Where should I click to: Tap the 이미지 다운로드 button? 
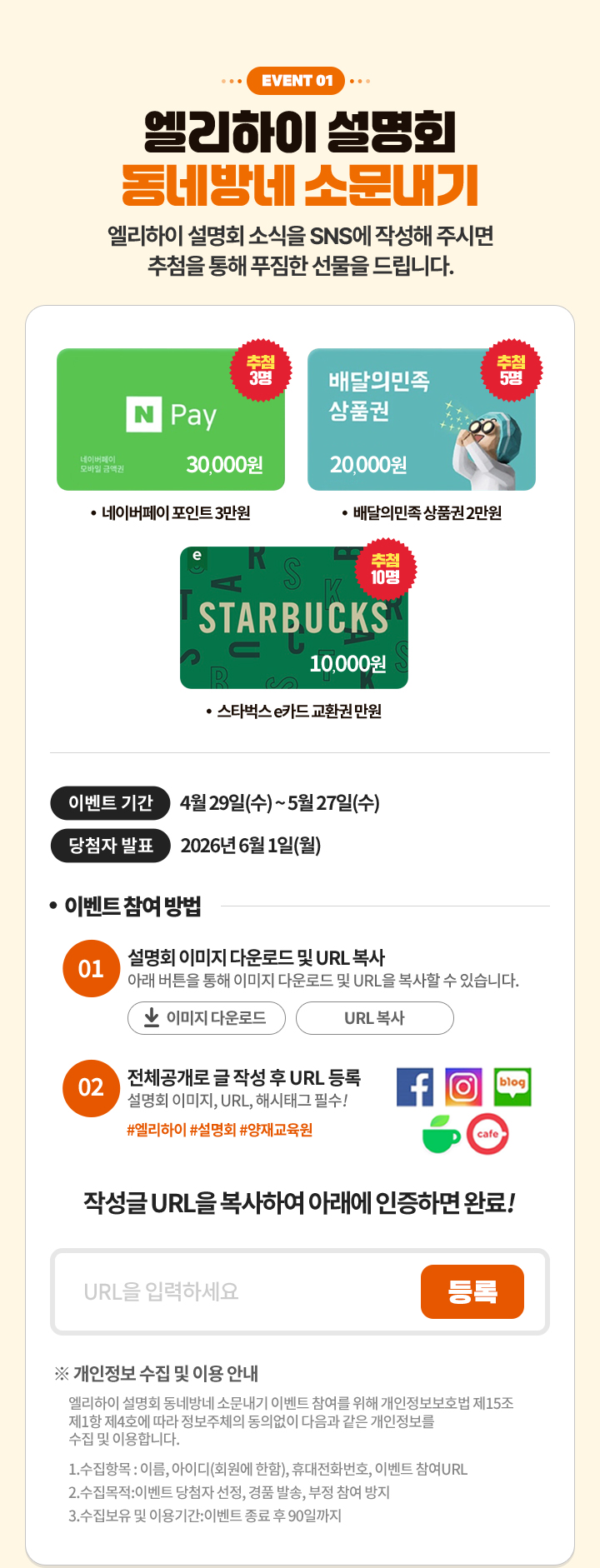tap(207, 1018)
